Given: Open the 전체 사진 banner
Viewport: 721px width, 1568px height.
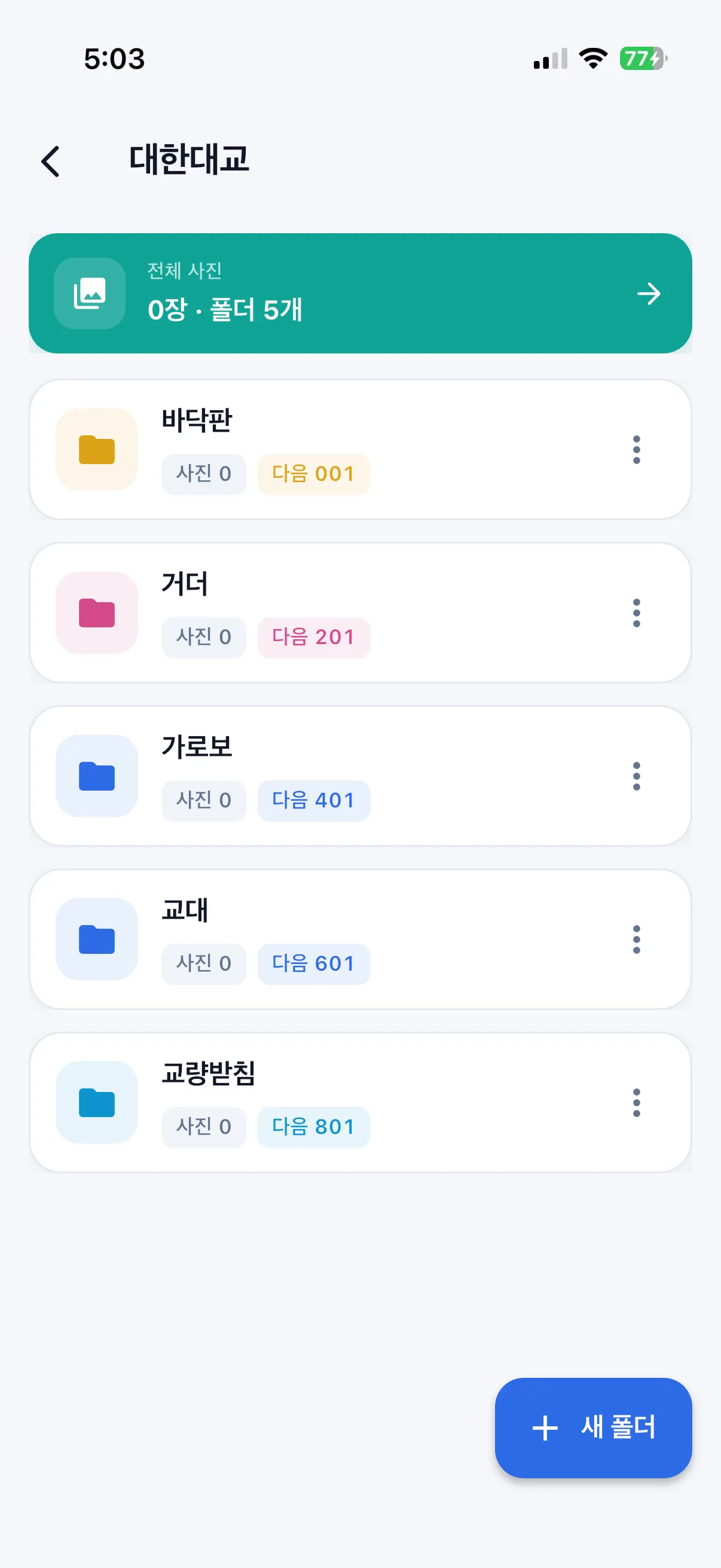Looking at the screenshot, I should [x=360, y=294].
